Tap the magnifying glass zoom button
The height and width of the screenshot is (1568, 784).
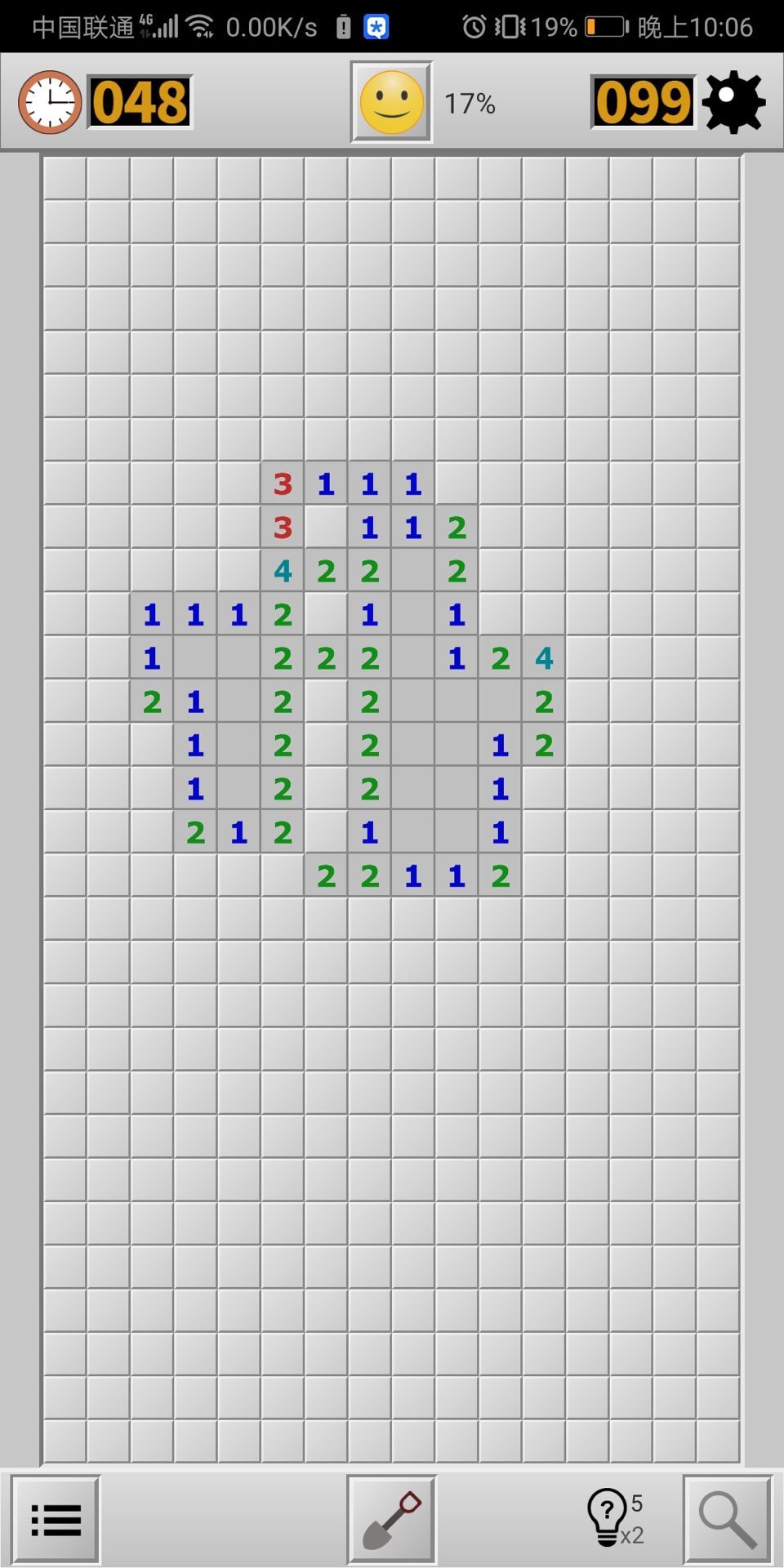coord(727,1520)
